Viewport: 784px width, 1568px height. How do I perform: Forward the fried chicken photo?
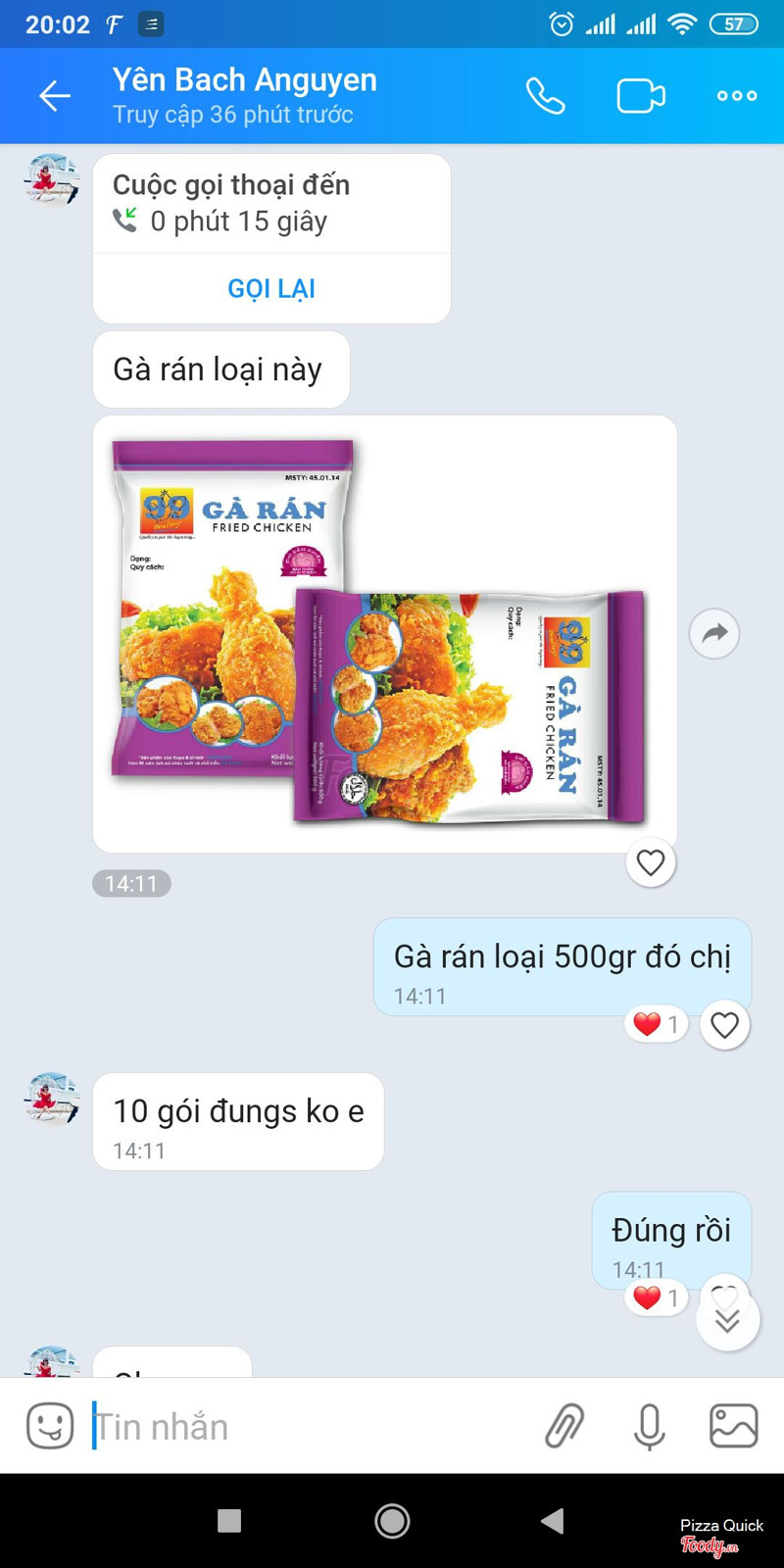pos(714,633)
